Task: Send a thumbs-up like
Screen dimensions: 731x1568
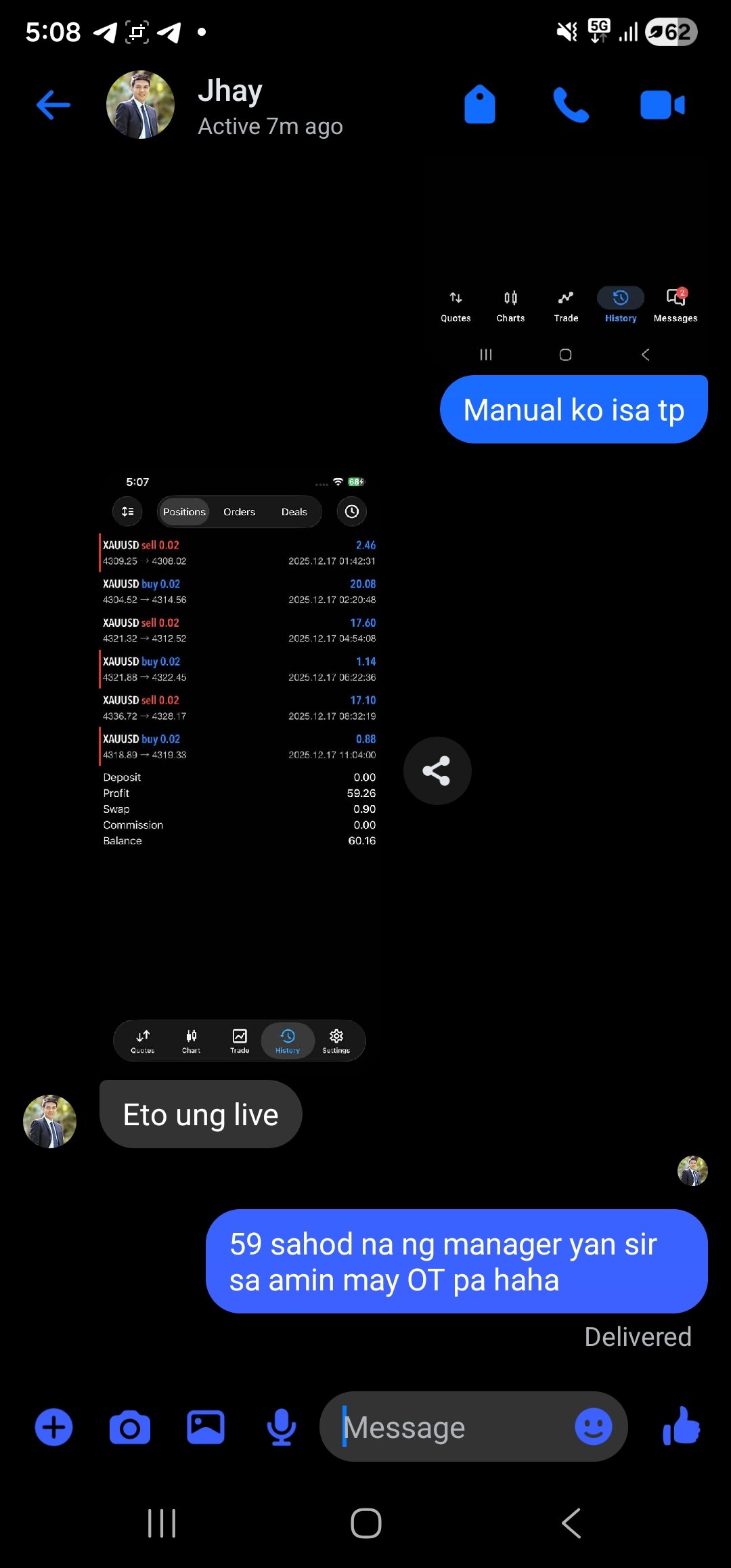Action: point(682,1426)
